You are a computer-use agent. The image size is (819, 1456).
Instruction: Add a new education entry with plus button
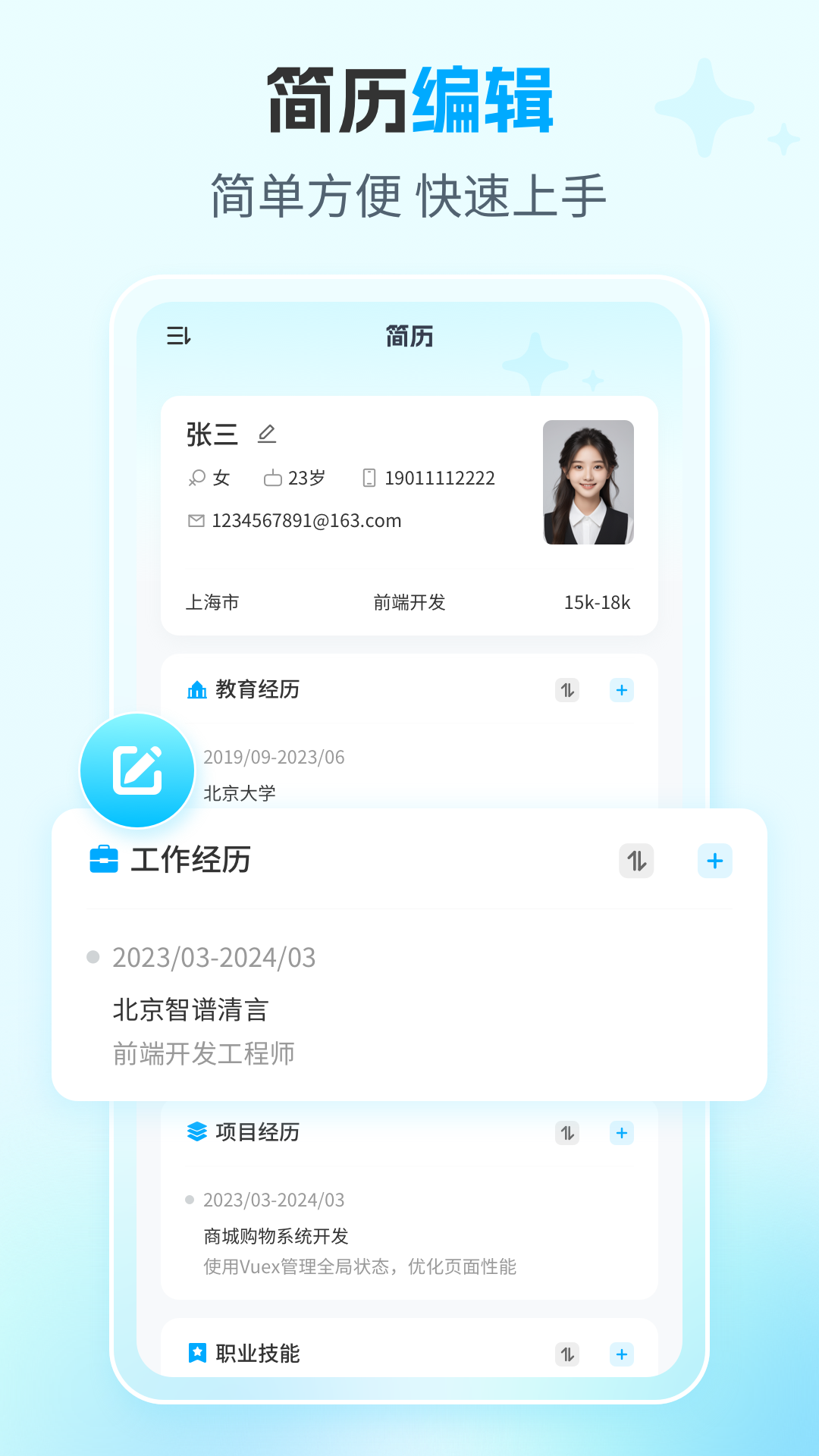tap(622, 690)
